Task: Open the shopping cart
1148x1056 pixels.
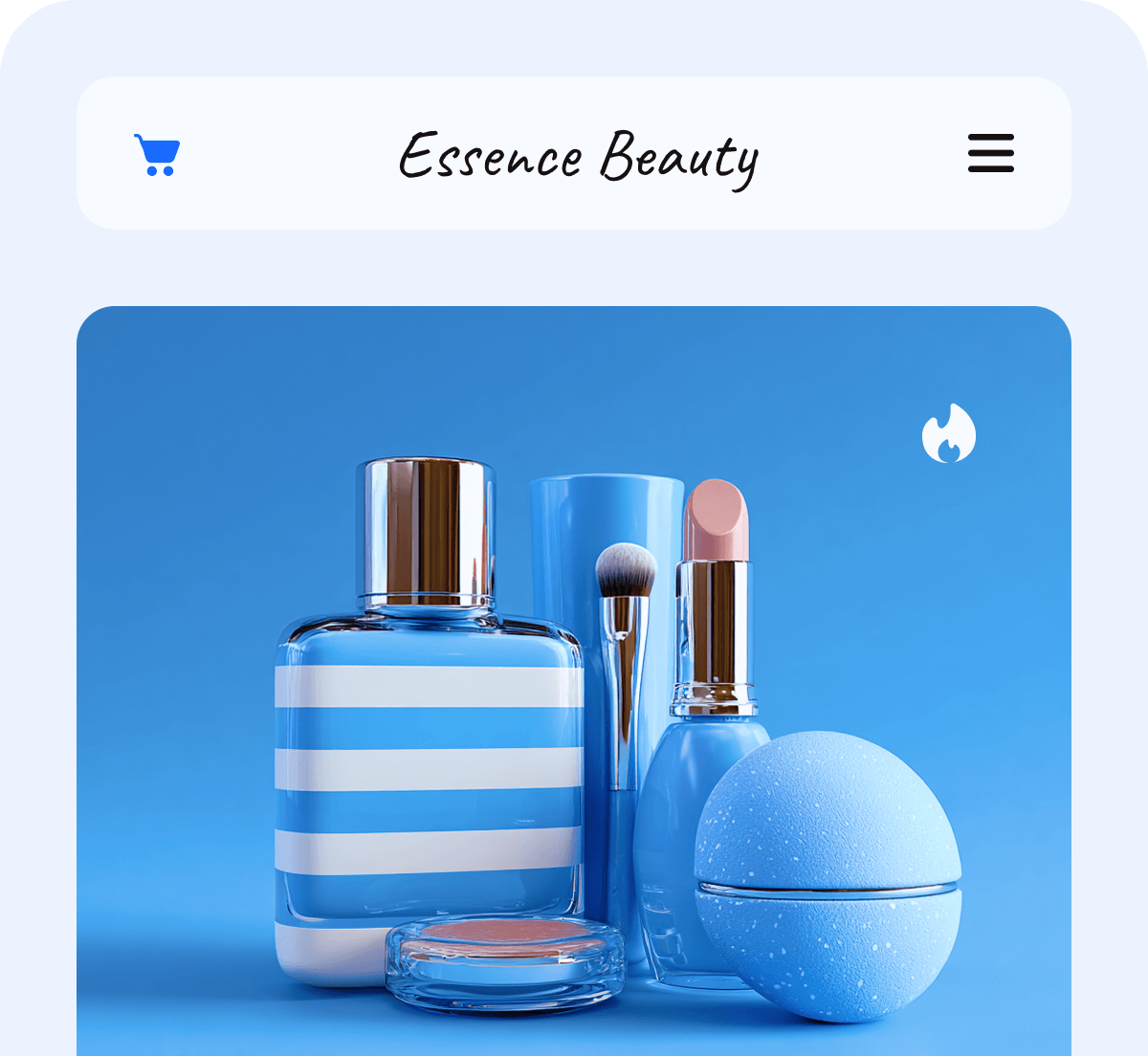Action: point(157,155)
